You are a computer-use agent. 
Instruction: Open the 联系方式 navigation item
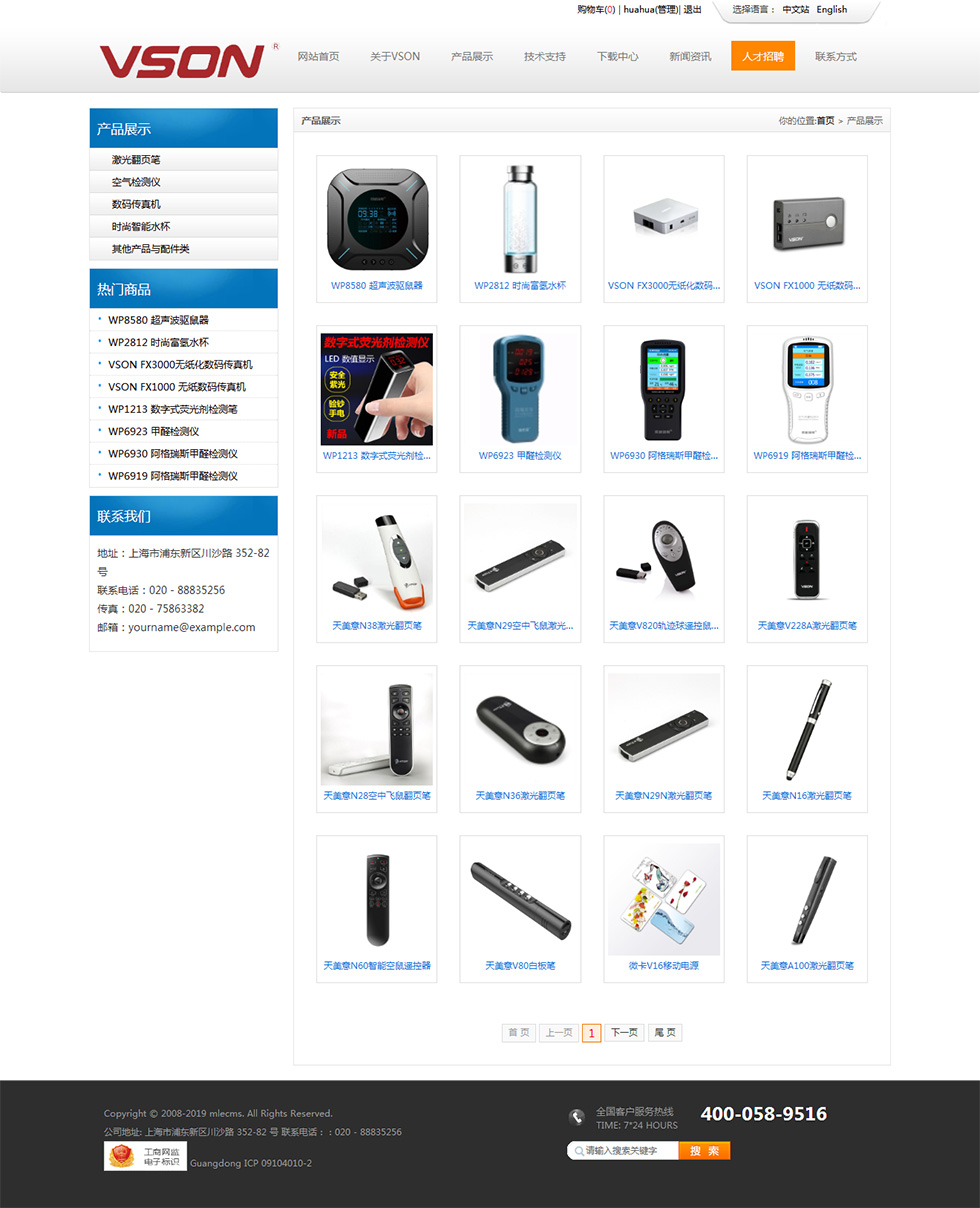835,57
